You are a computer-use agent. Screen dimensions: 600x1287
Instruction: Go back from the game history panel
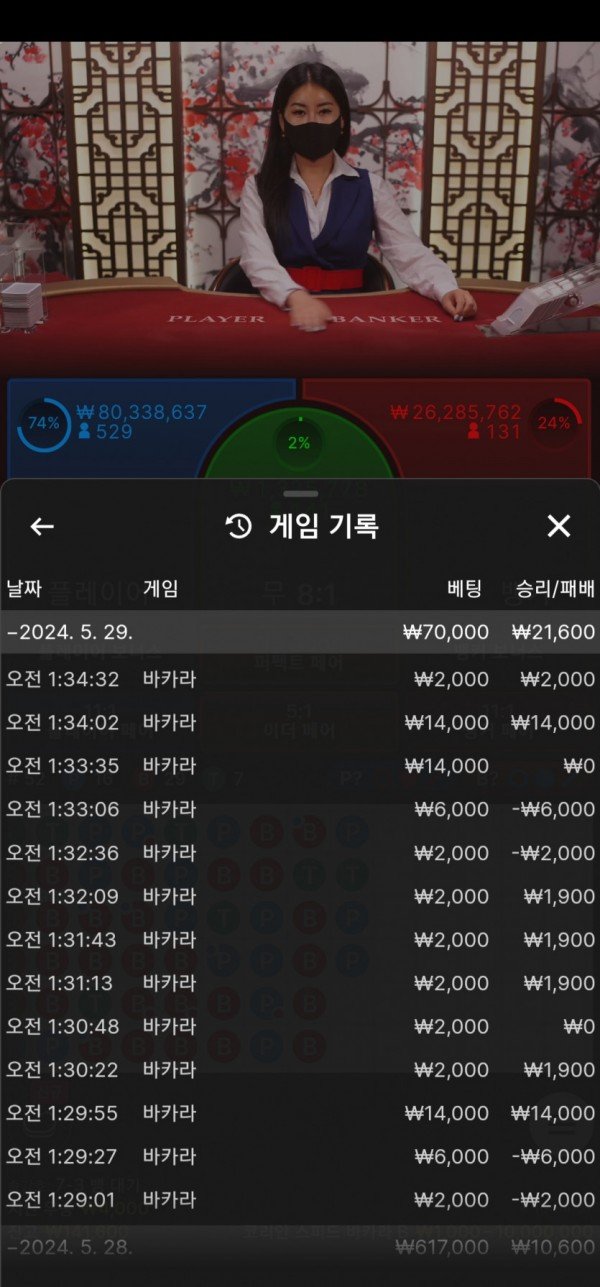tap(42, 526)
